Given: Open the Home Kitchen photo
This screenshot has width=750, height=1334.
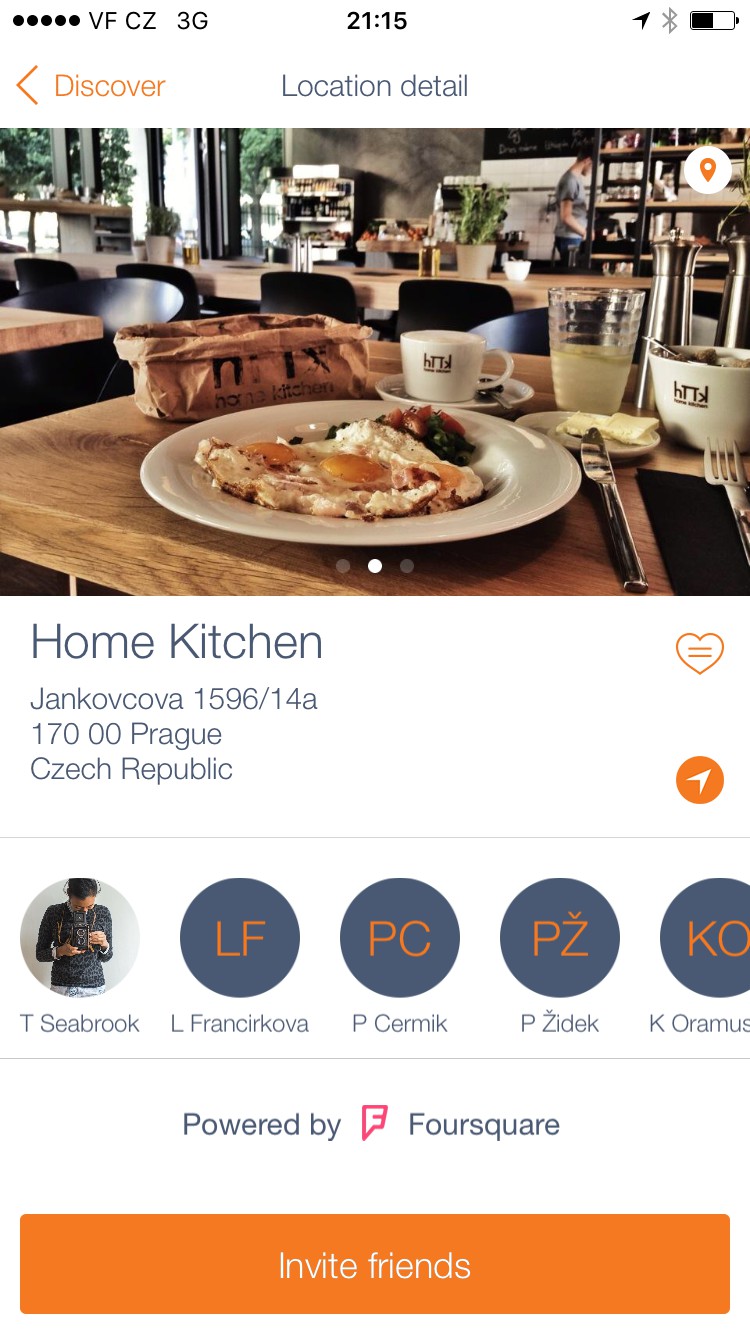Looking at the screenshot, I should pos(375,361).
